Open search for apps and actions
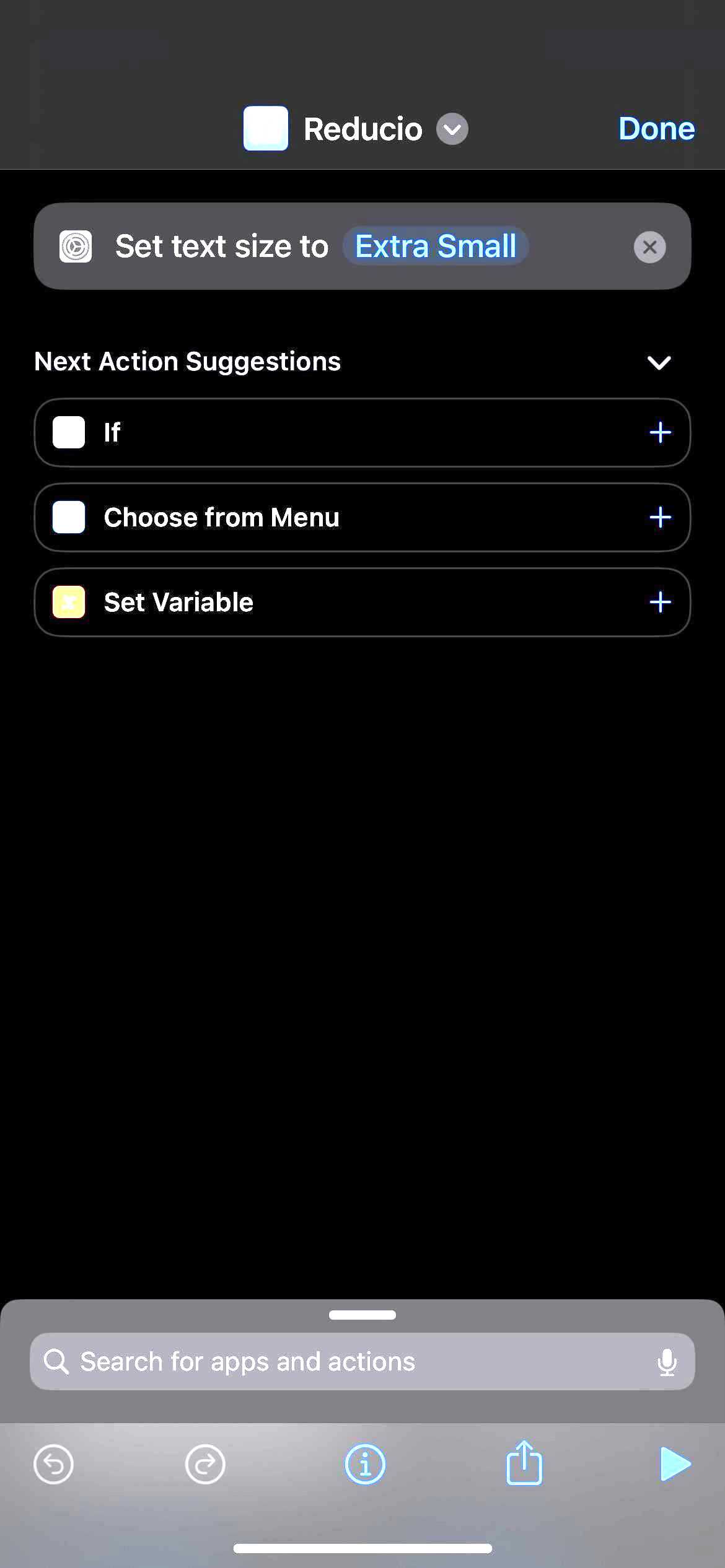725x1568 pixels. (x=347, y=1362)
